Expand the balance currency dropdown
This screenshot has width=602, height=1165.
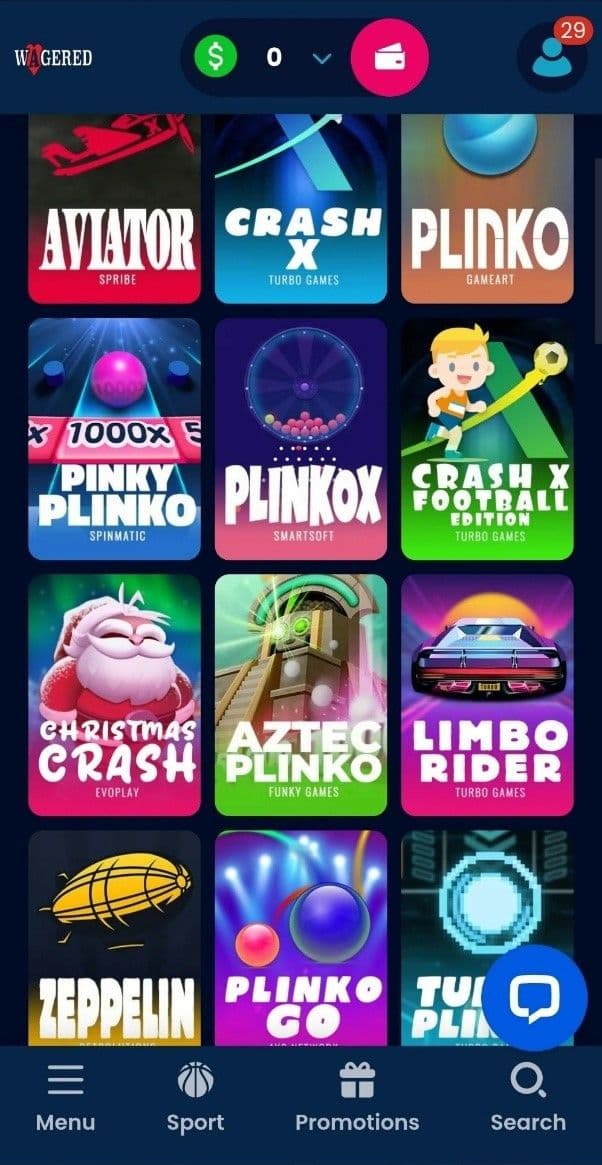321,58
